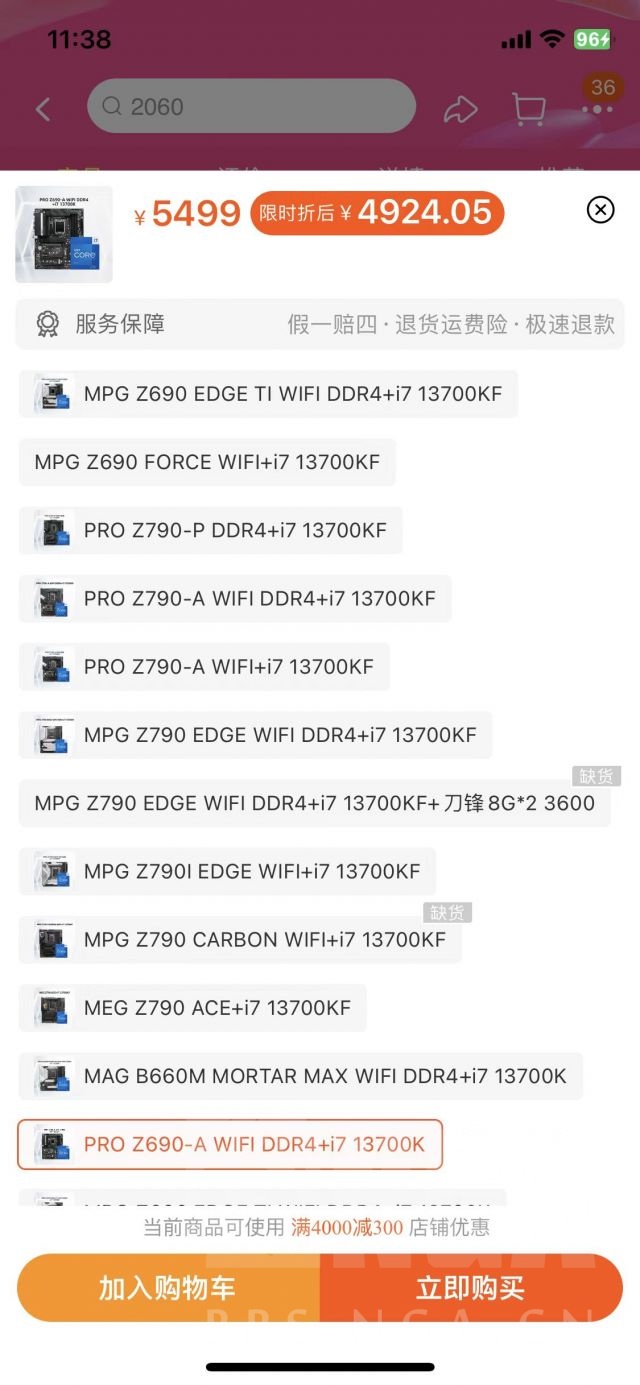Choose MPG Z690 FORCE WIFI+i7 13700KF option
640x1385 pixels.
207,462
